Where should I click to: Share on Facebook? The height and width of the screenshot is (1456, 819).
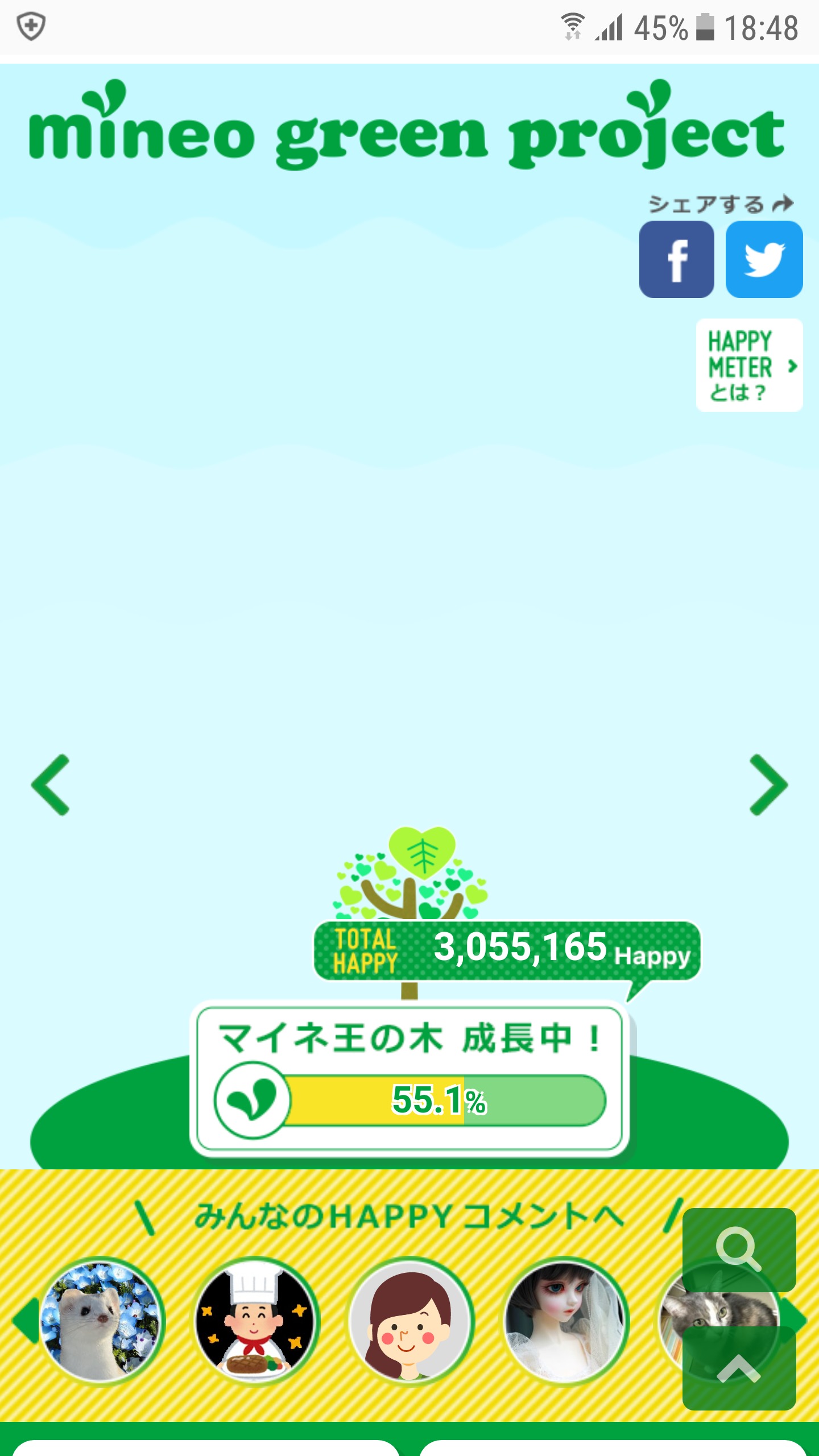click(x=676, y=260)
